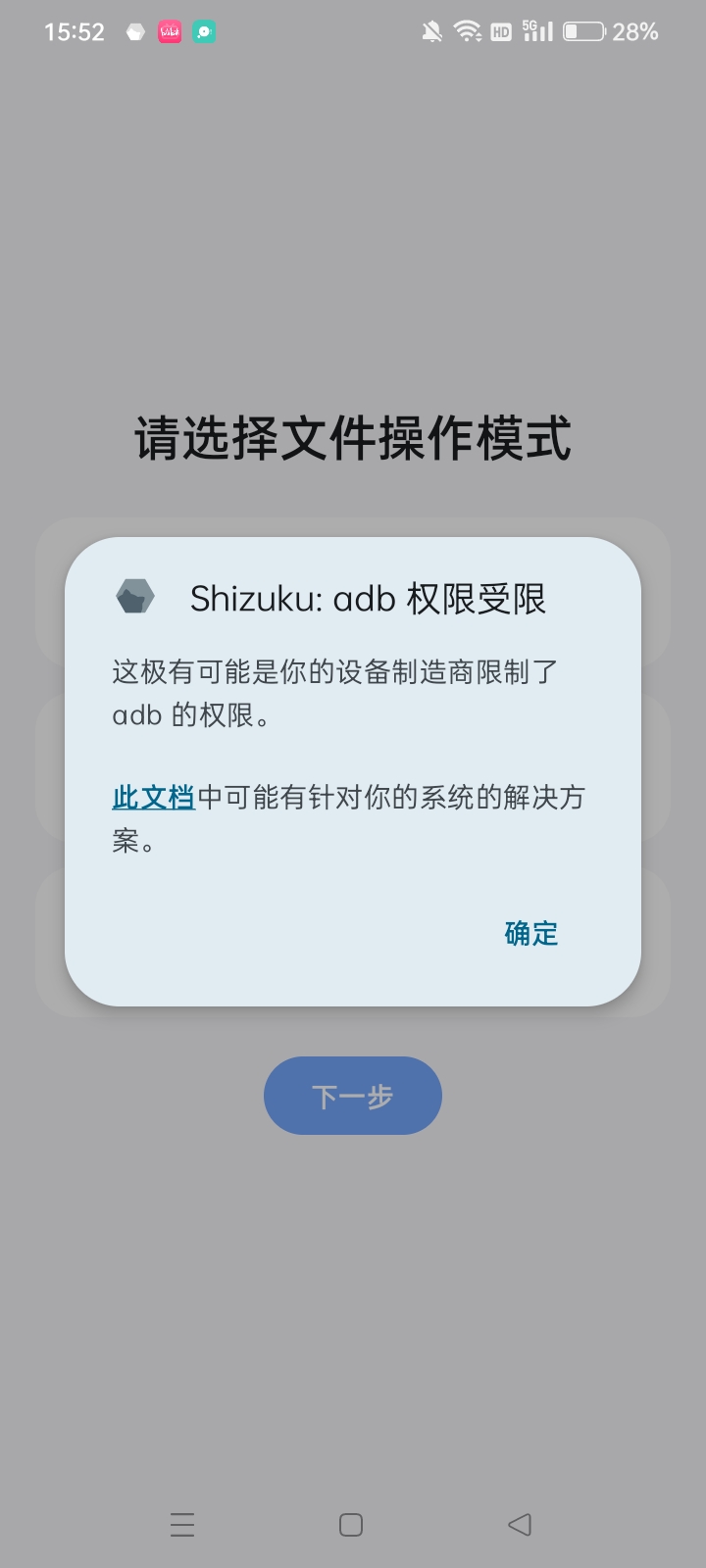Tap the clock showing 15:52

(75, 30)
